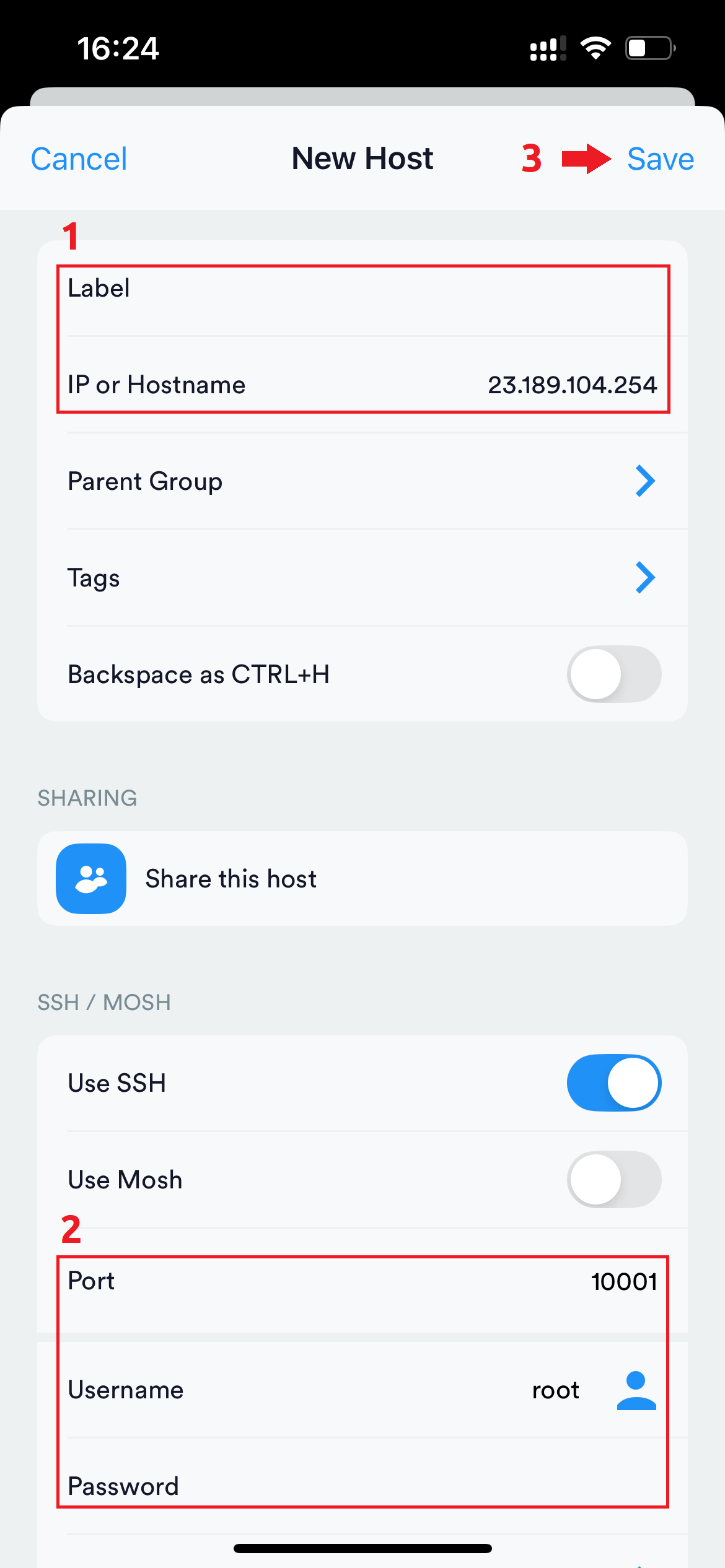Open Share this host

tap(362, 879)
